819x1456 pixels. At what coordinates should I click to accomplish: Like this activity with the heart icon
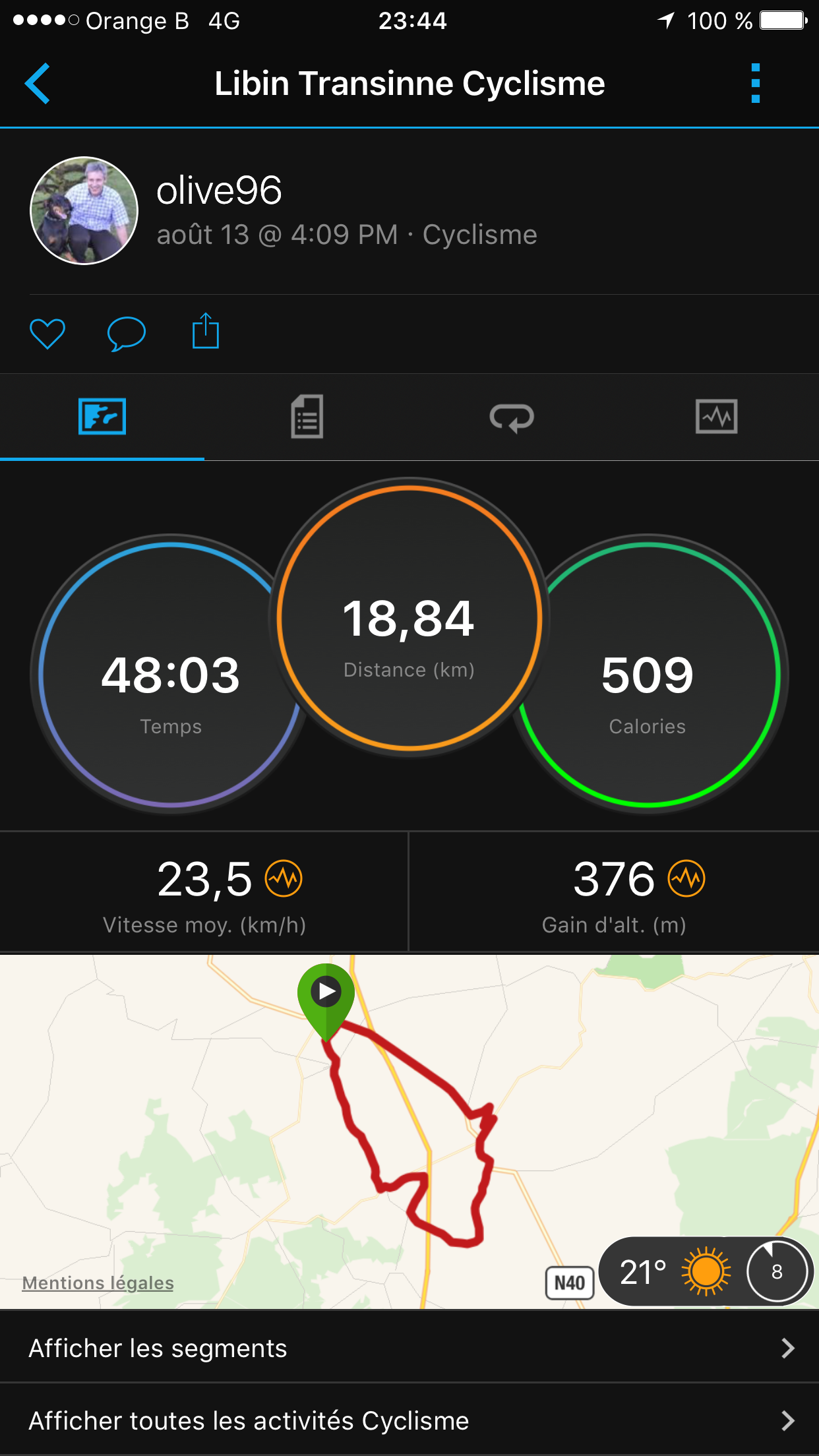click(x=47, y=334)
